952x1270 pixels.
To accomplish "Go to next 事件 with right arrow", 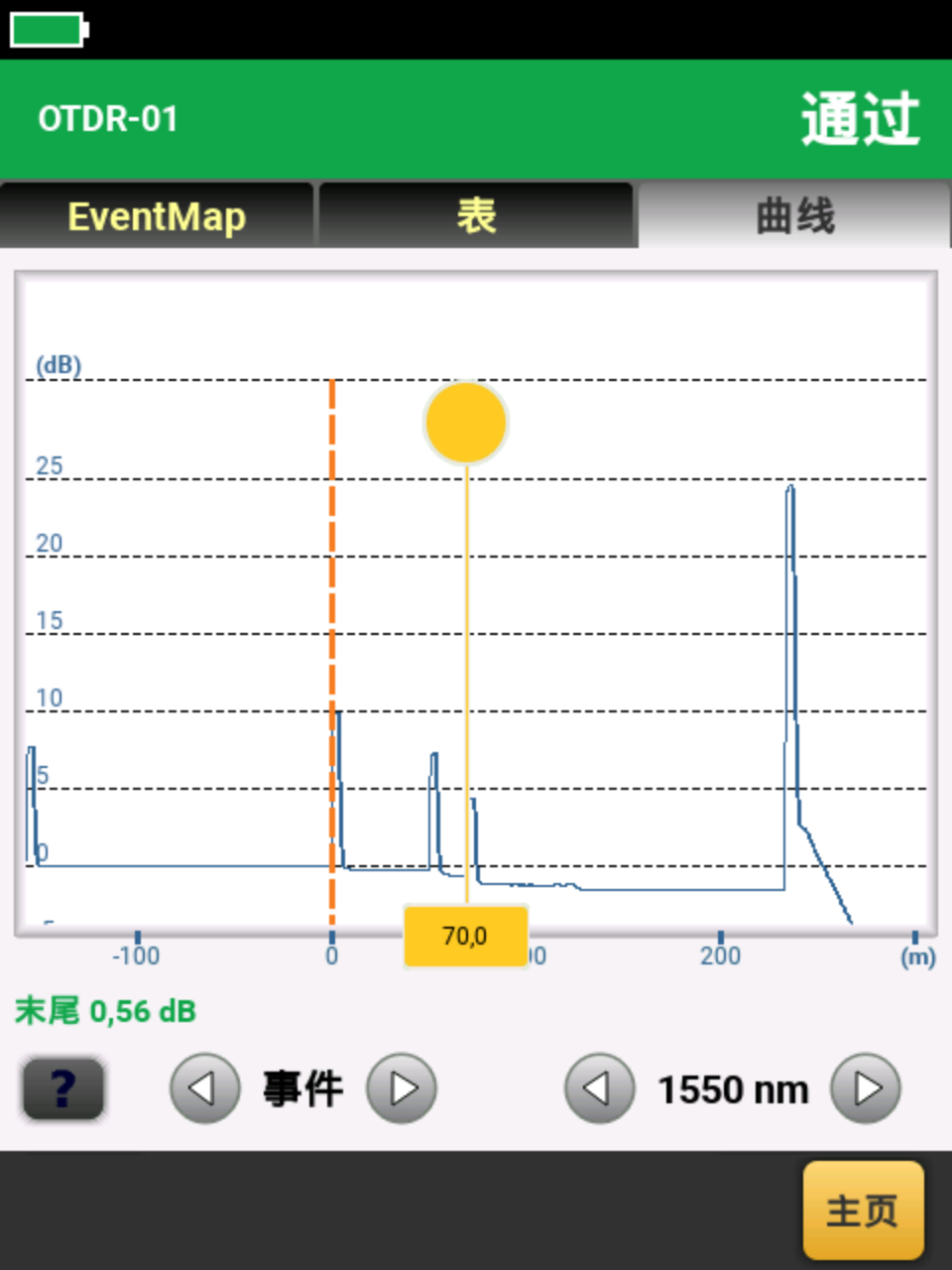I will (x=402, y=1088).
